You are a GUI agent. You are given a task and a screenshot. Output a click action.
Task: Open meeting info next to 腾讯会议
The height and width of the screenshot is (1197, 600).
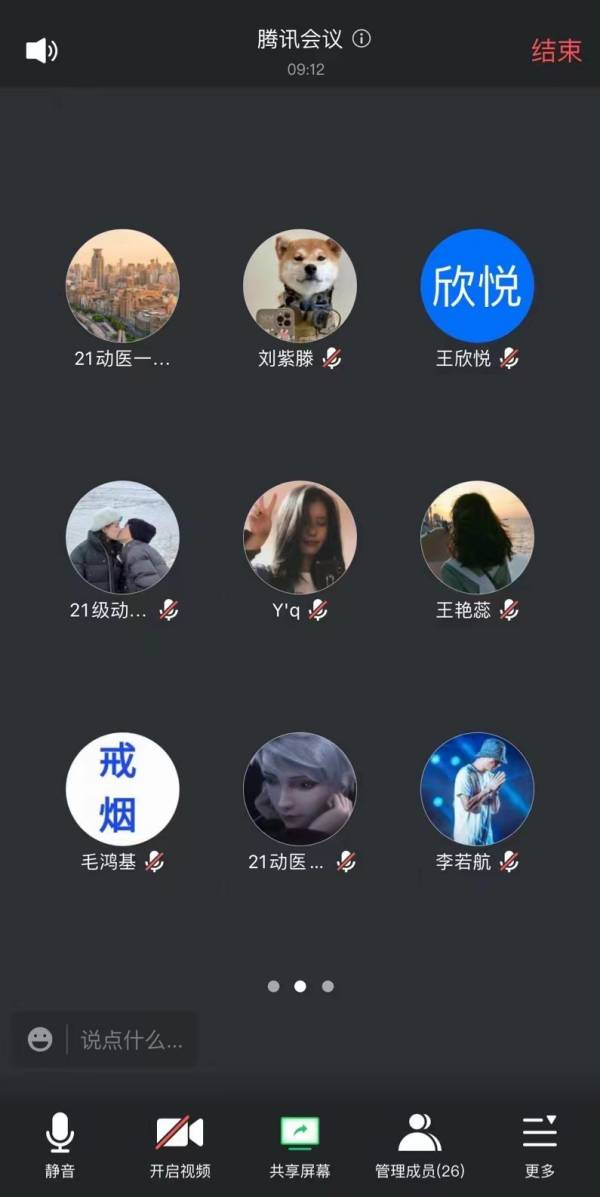pyautogui.click(x=362, y=39)
